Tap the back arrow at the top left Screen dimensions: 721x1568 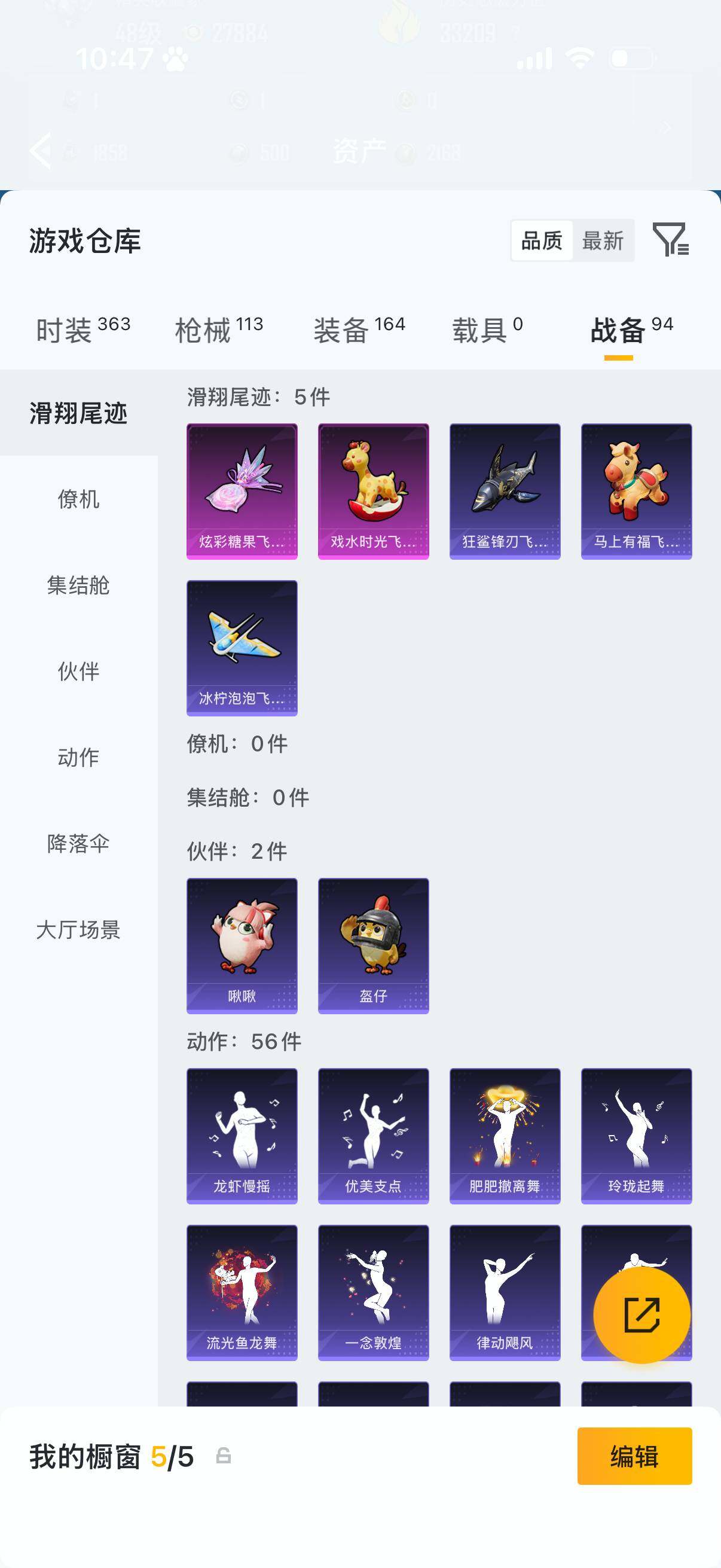(x=41, y=151)
